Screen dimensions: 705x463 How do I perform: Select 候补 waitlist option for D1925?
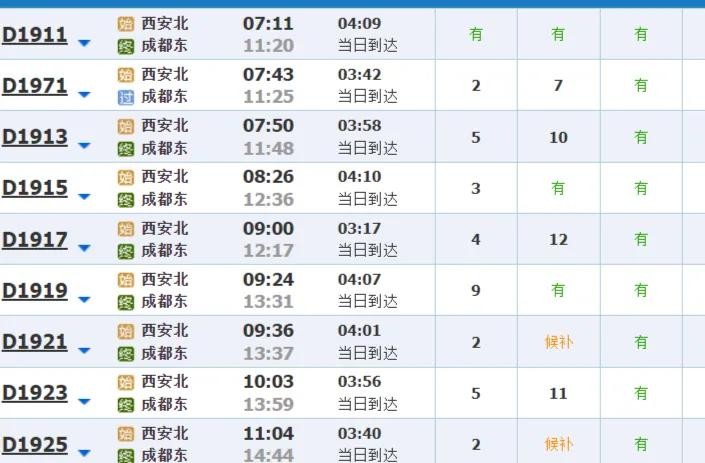558,444
